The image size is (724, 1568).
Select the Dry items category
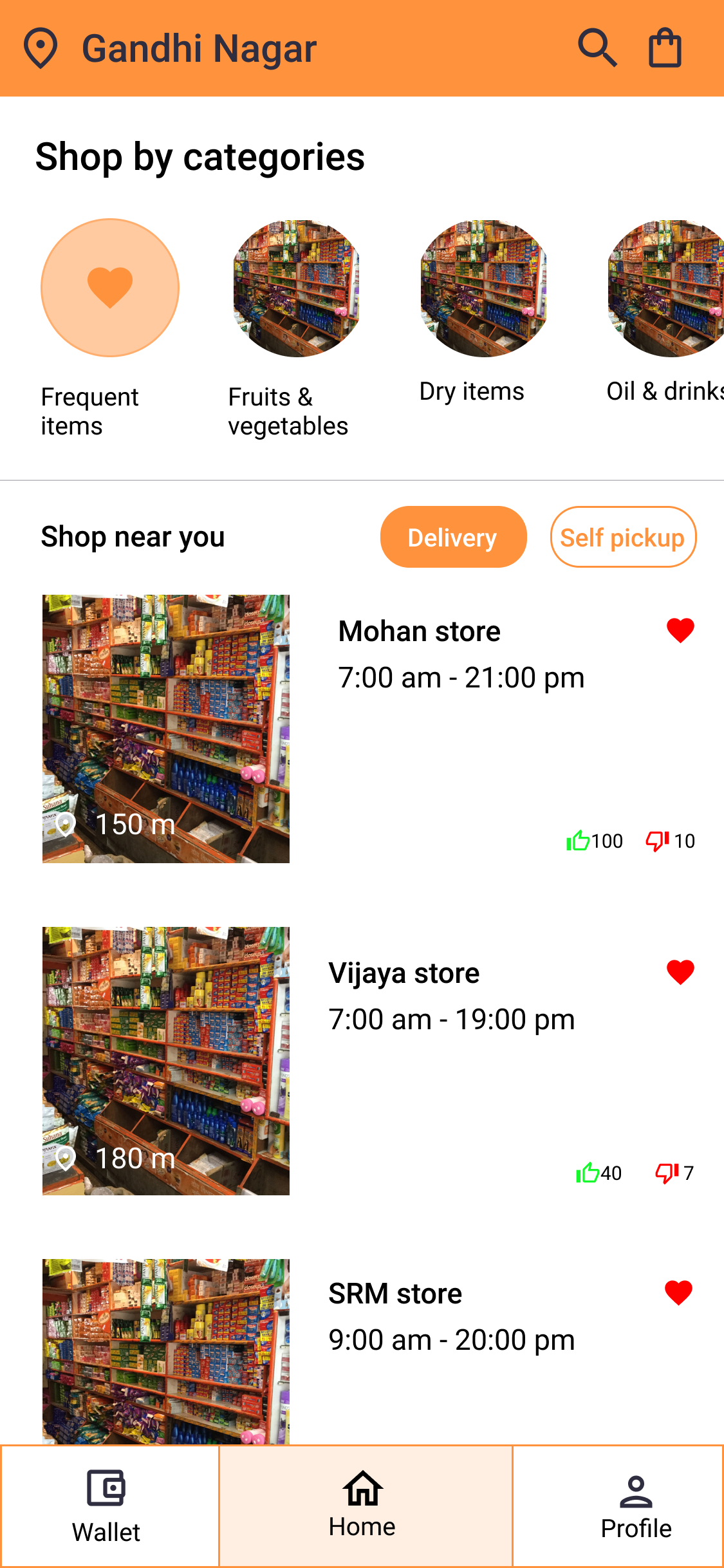(x=483, y=288)
